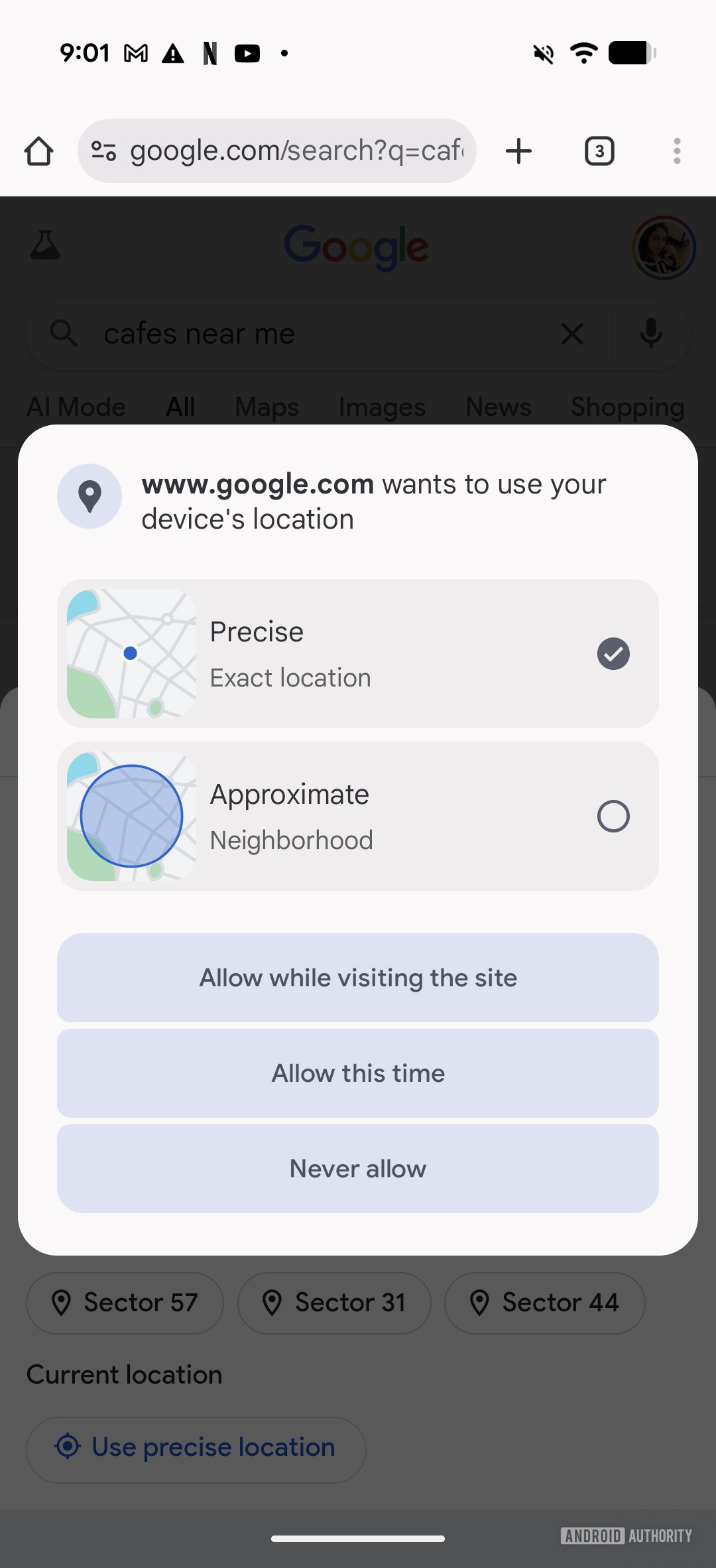
Task: Switch to the Images search tab
Action: click(x=381, y=407)
